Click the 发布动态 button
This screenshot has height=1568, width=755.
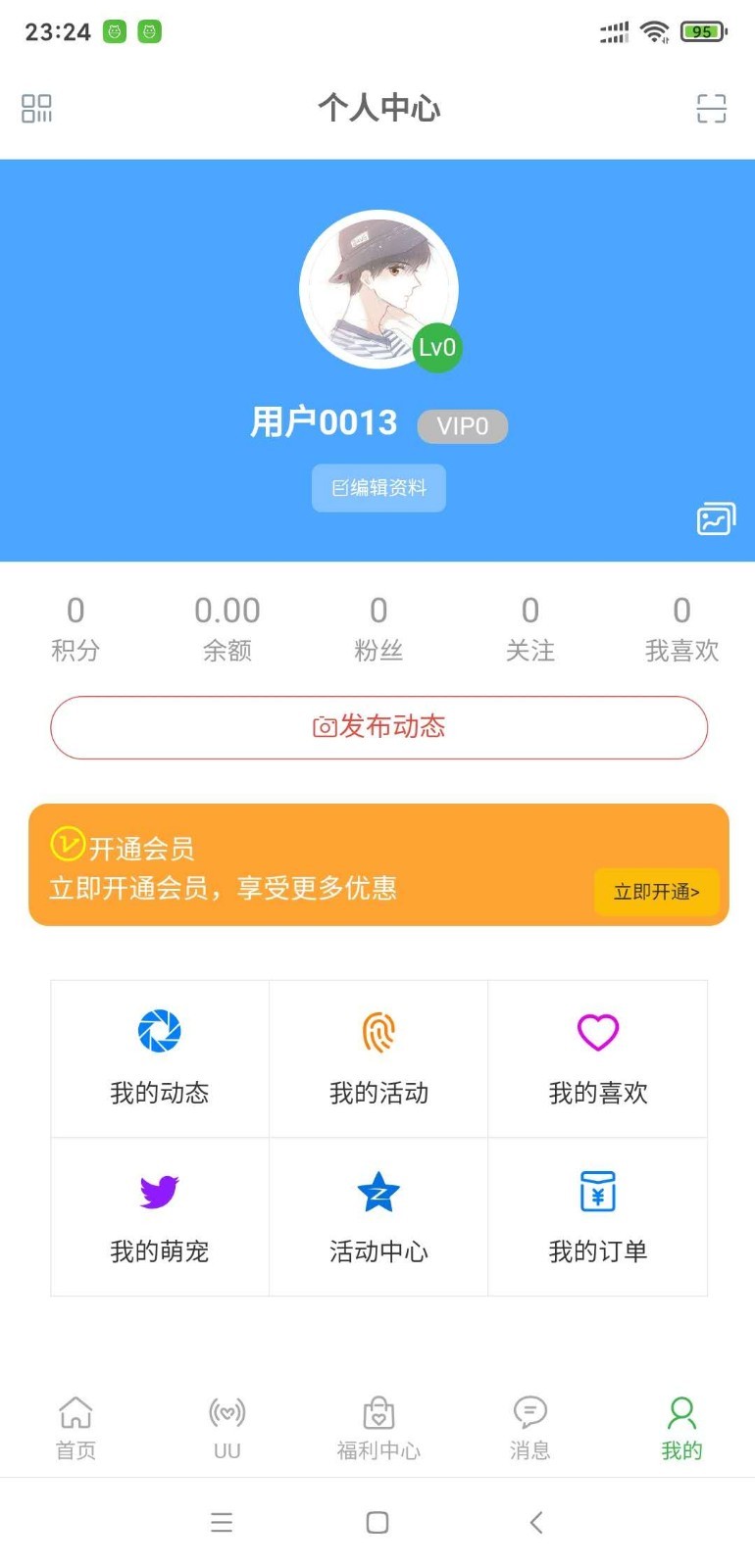(x=378, y=727)
